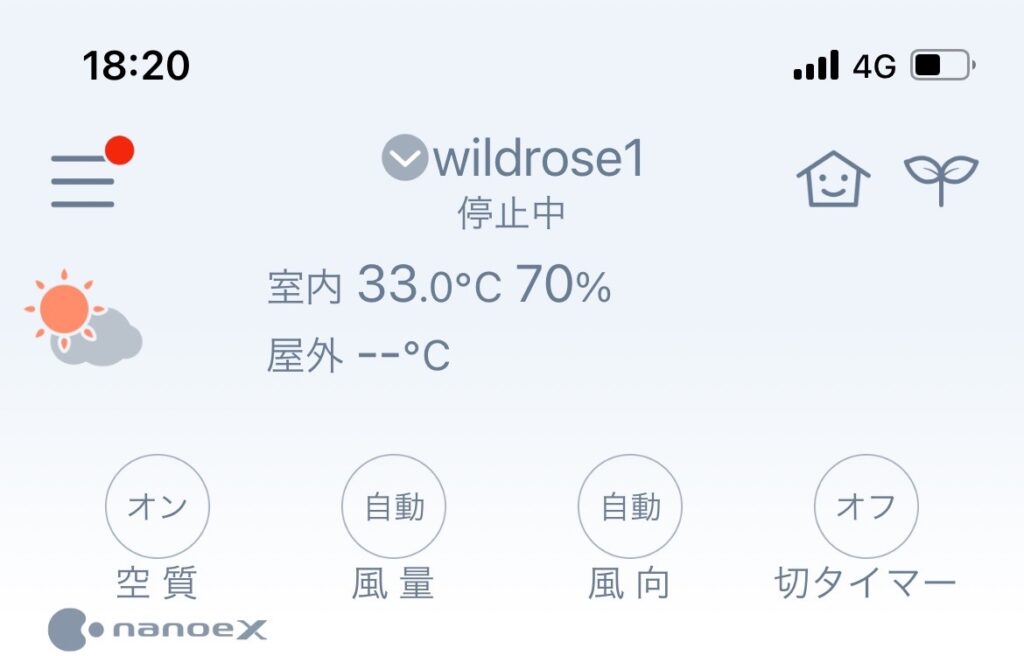Open the sprout eco icon
Screen dimensions: 1024x656
[940, 178]
